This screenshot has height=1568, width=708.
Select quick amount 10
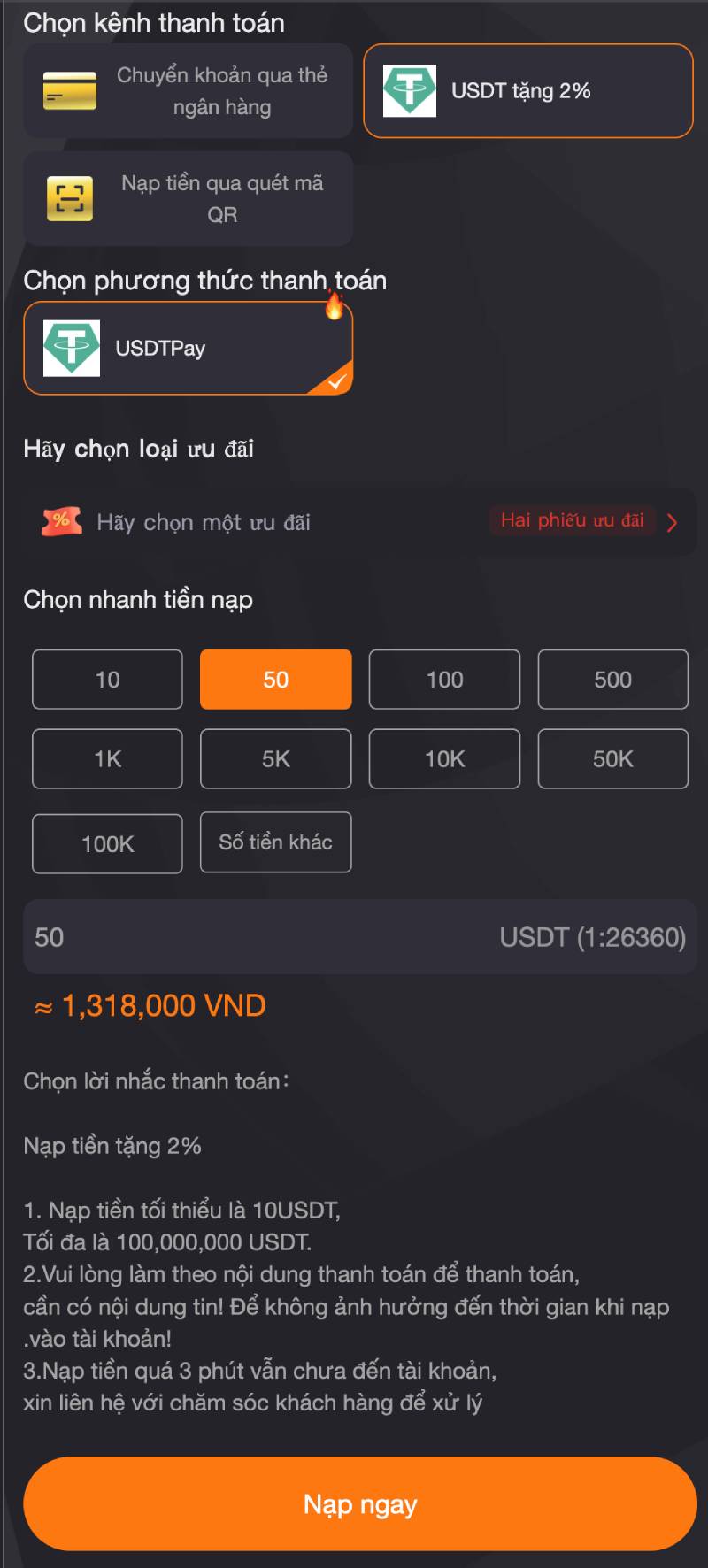point(107,680)
